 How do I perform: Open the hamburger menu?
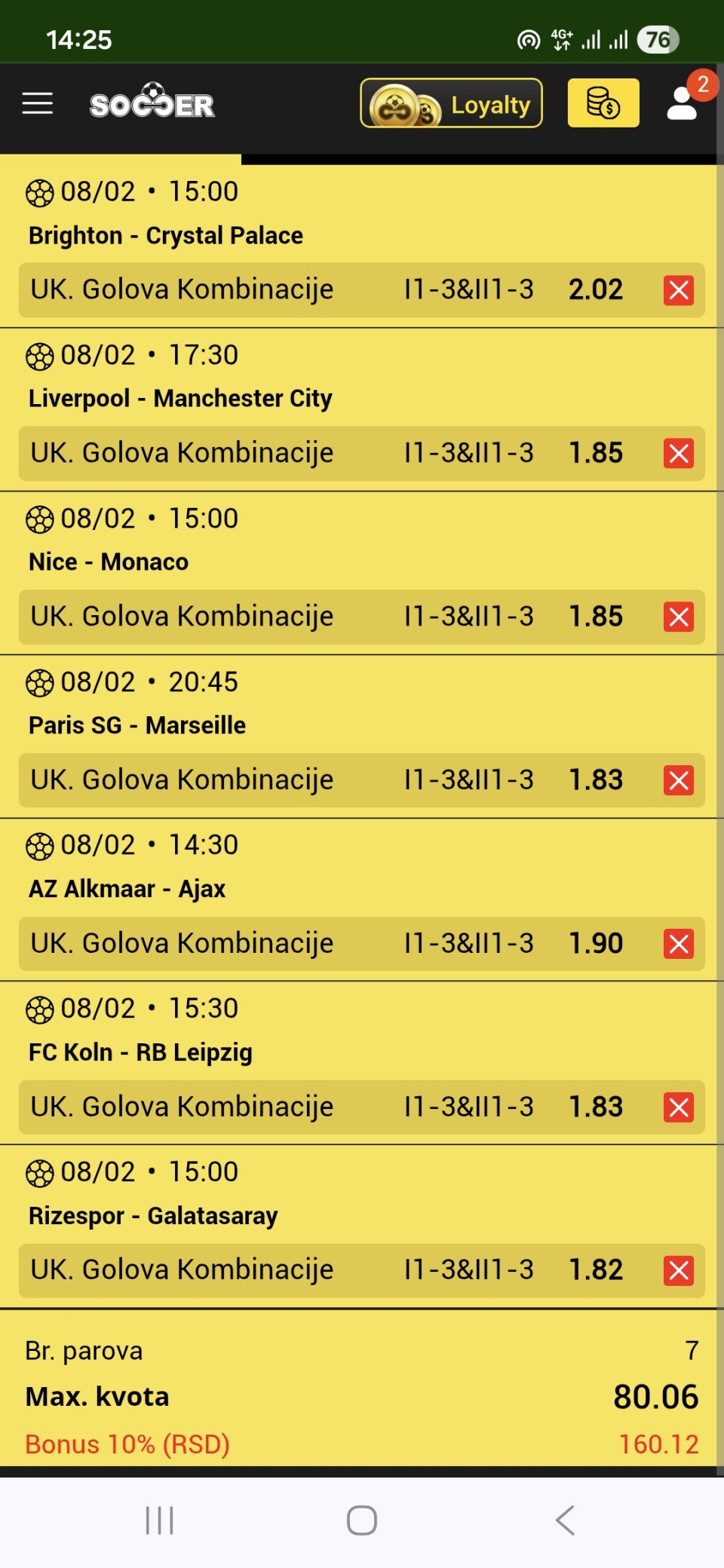click(x=38, y=103)
